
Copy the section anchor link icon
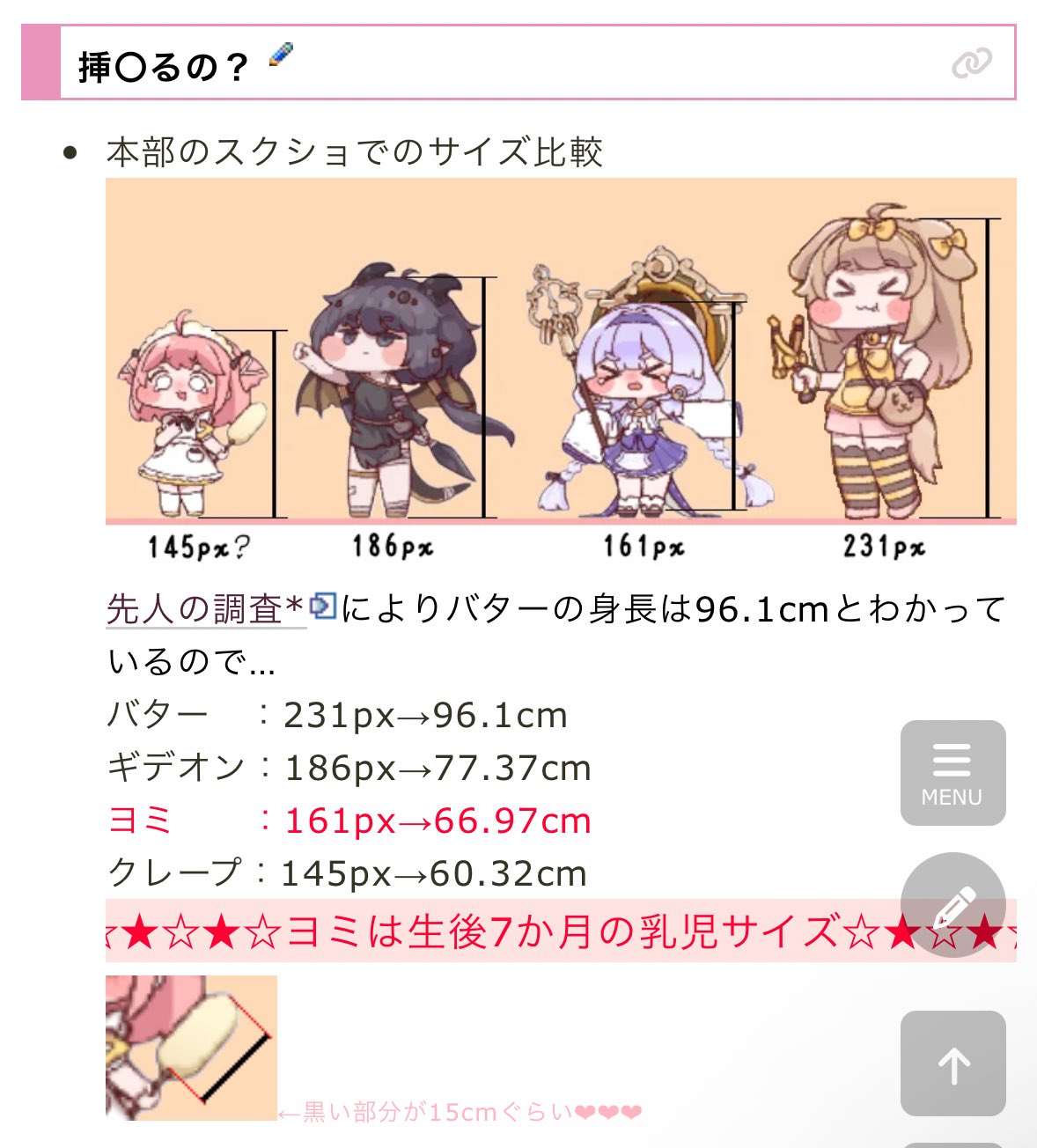(x=971, y=63)
